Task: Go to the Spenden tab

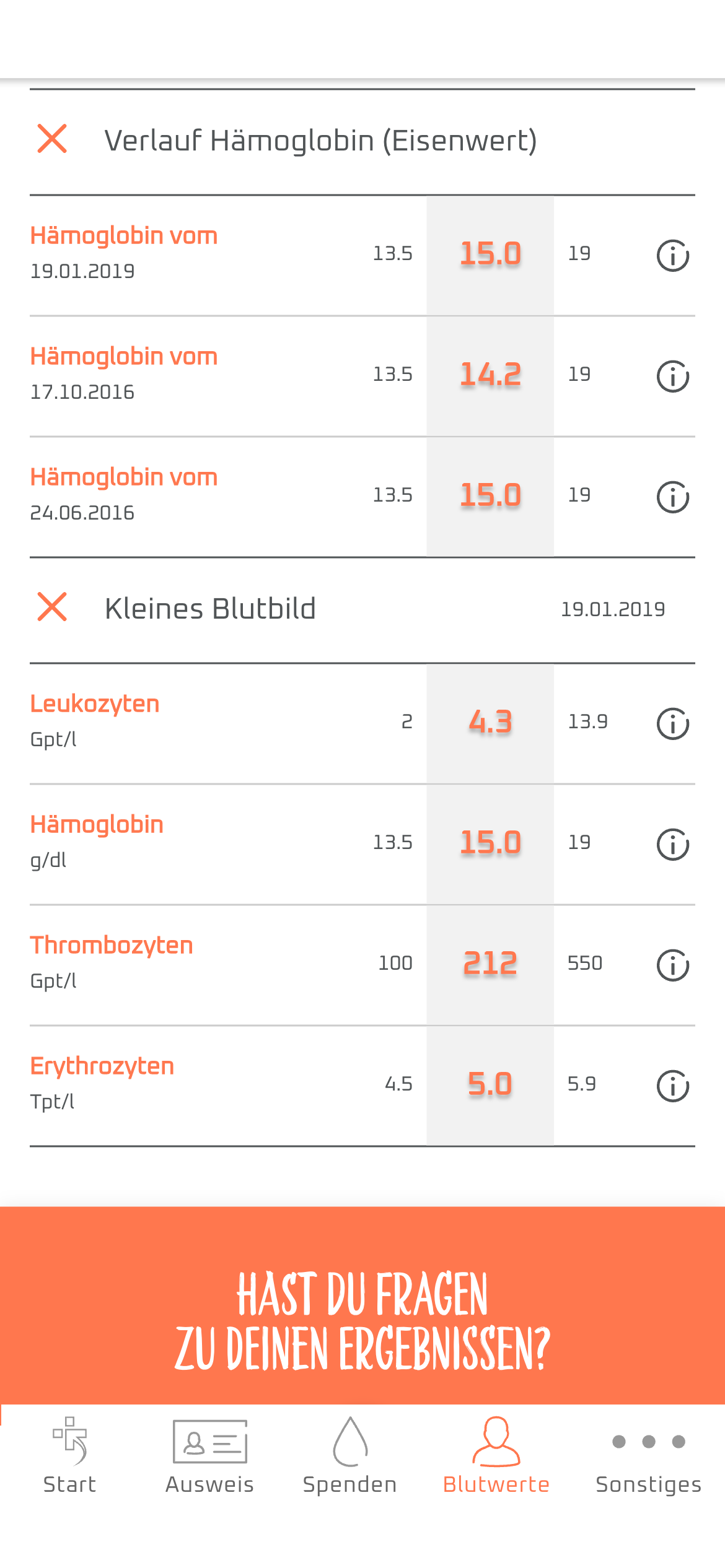Action: tap(350, 1457)
